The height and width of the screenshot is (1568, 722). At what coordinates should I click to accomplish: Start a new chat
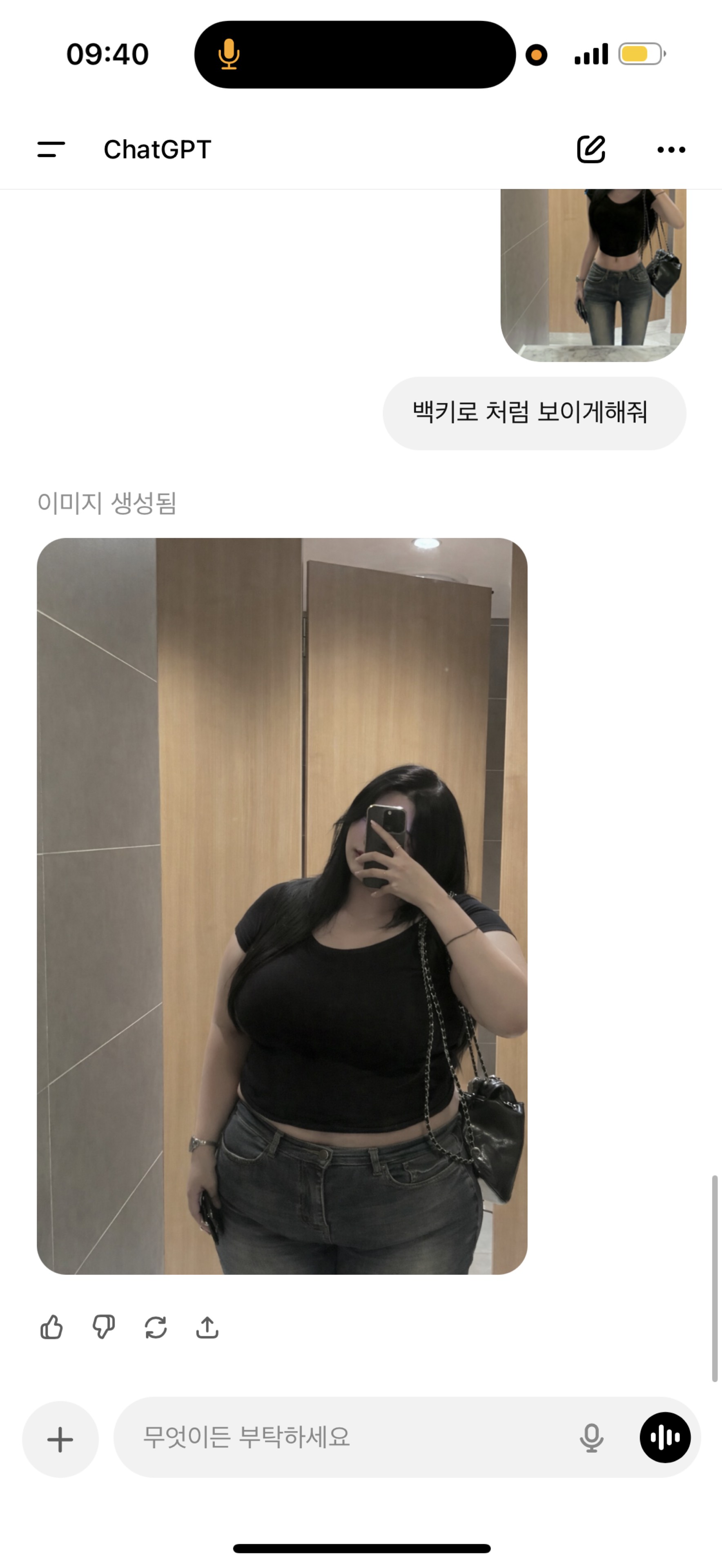click(x=591, y=149)
